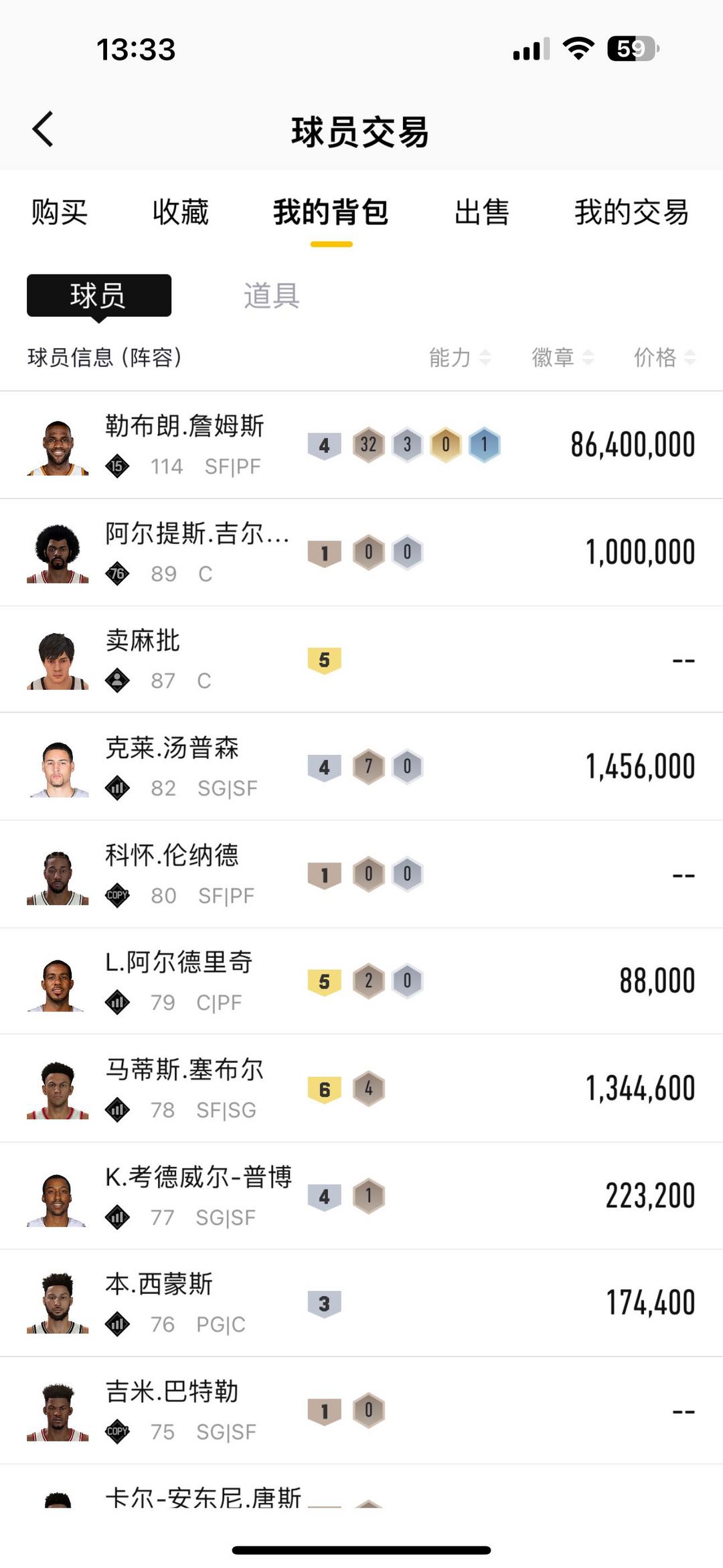The height and width of the screenshot is (1568, 723).
Task: Go back using the top-left arrow
Action: pos(43,129)
